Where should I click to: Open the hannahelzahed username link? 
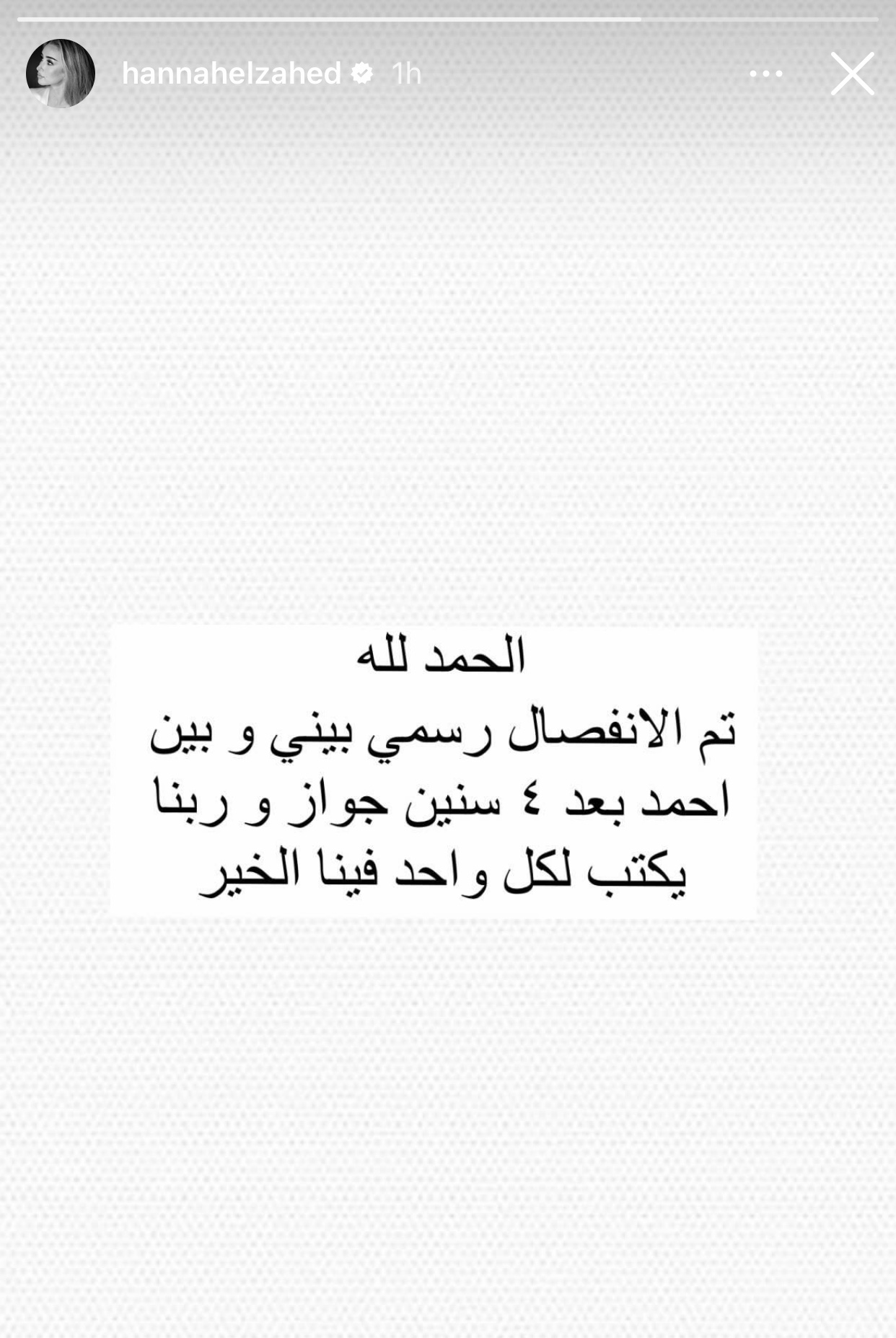(231, 74)
